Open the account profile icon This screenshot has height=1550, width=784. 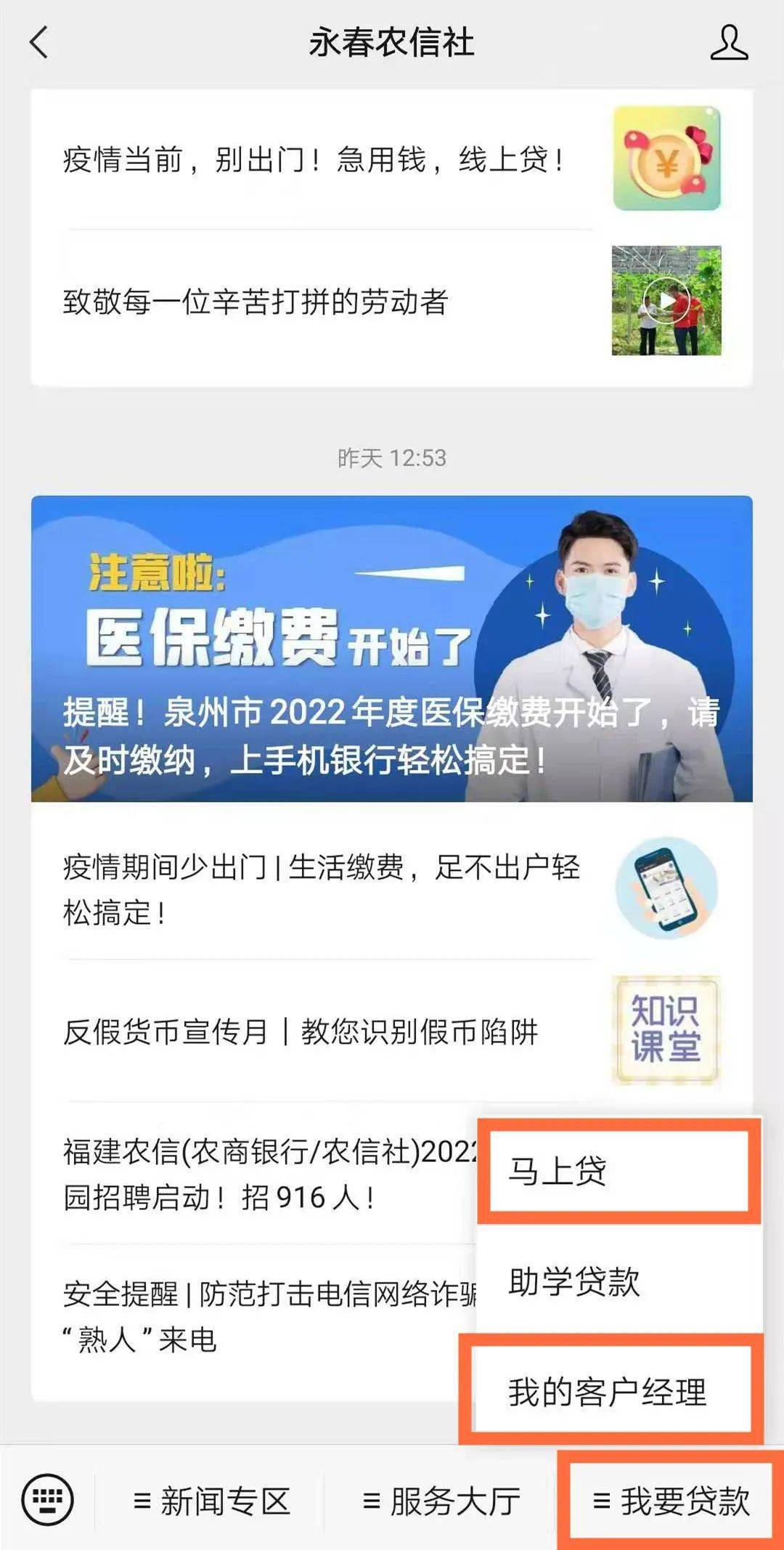tap(729, 42)
